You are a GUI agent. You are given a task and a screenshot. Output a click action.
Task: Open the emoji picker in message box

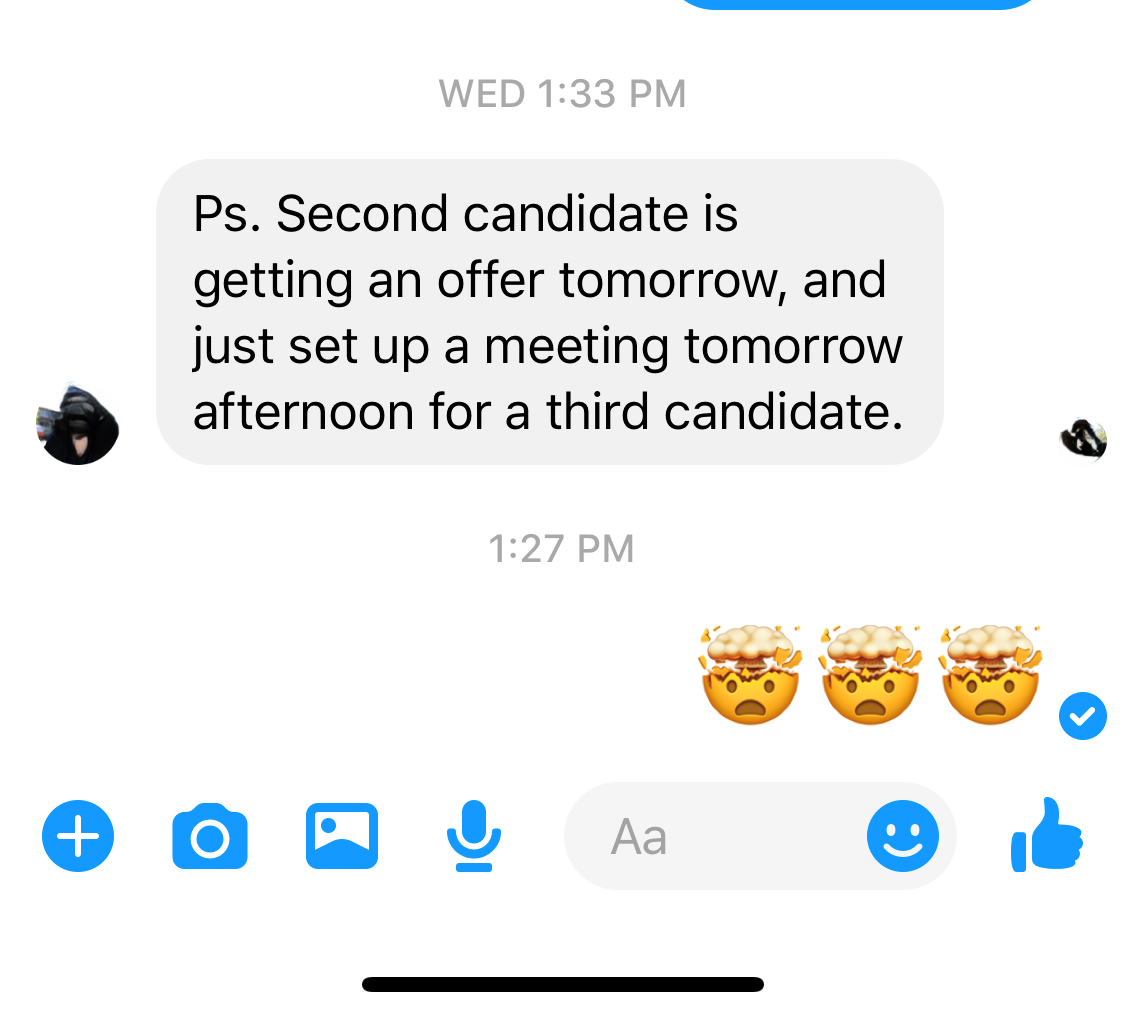(x=902, y=836)
